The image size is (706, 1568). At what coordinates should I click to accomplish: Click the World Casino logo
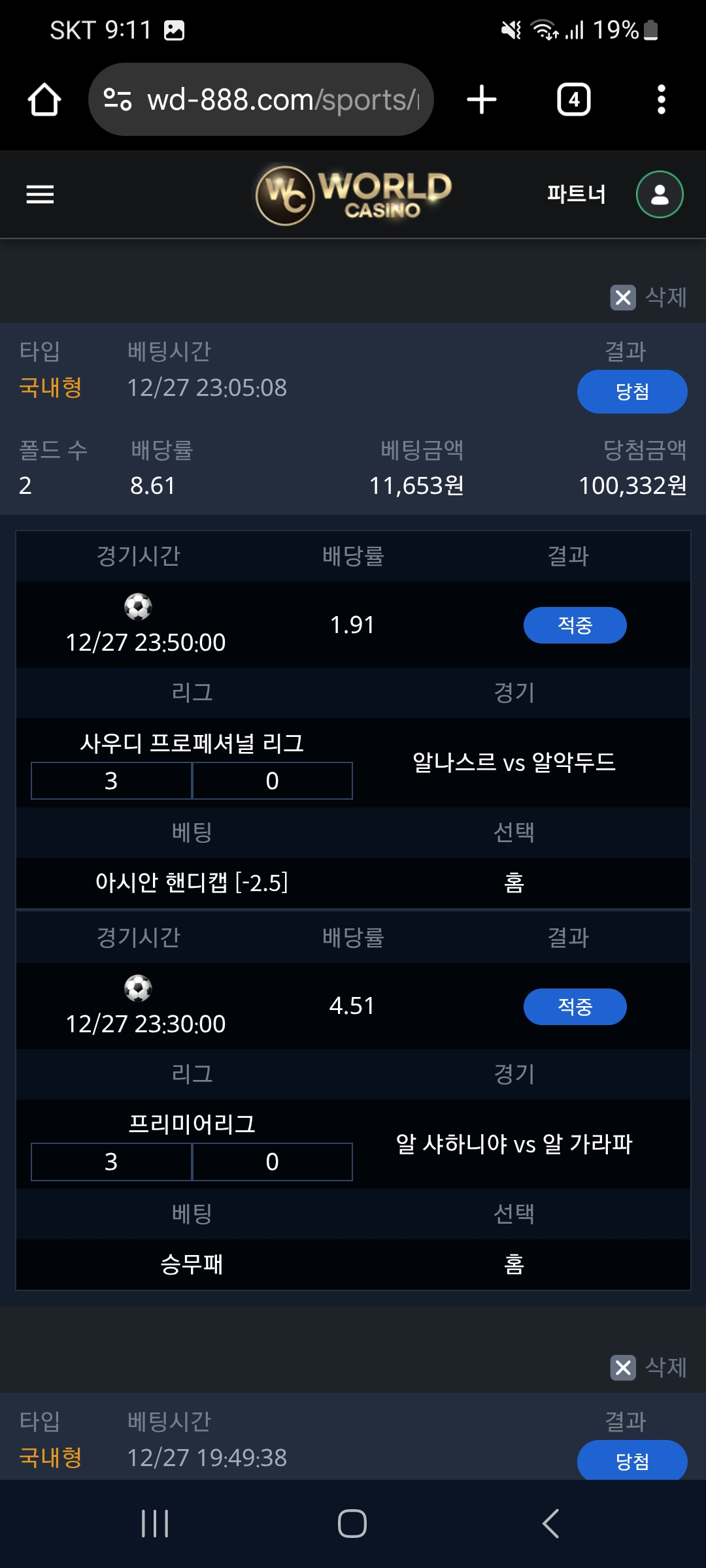click(x=353, y=194)
